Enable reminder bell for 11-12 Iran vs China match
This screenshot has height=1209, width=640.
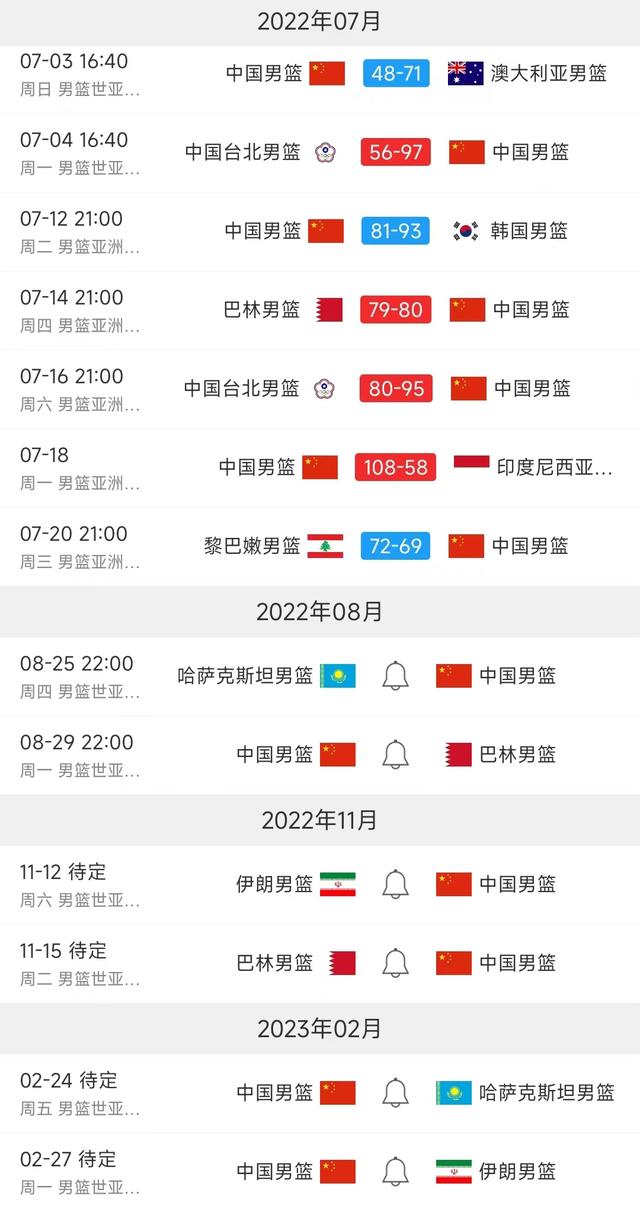click(x=395, y=884)
